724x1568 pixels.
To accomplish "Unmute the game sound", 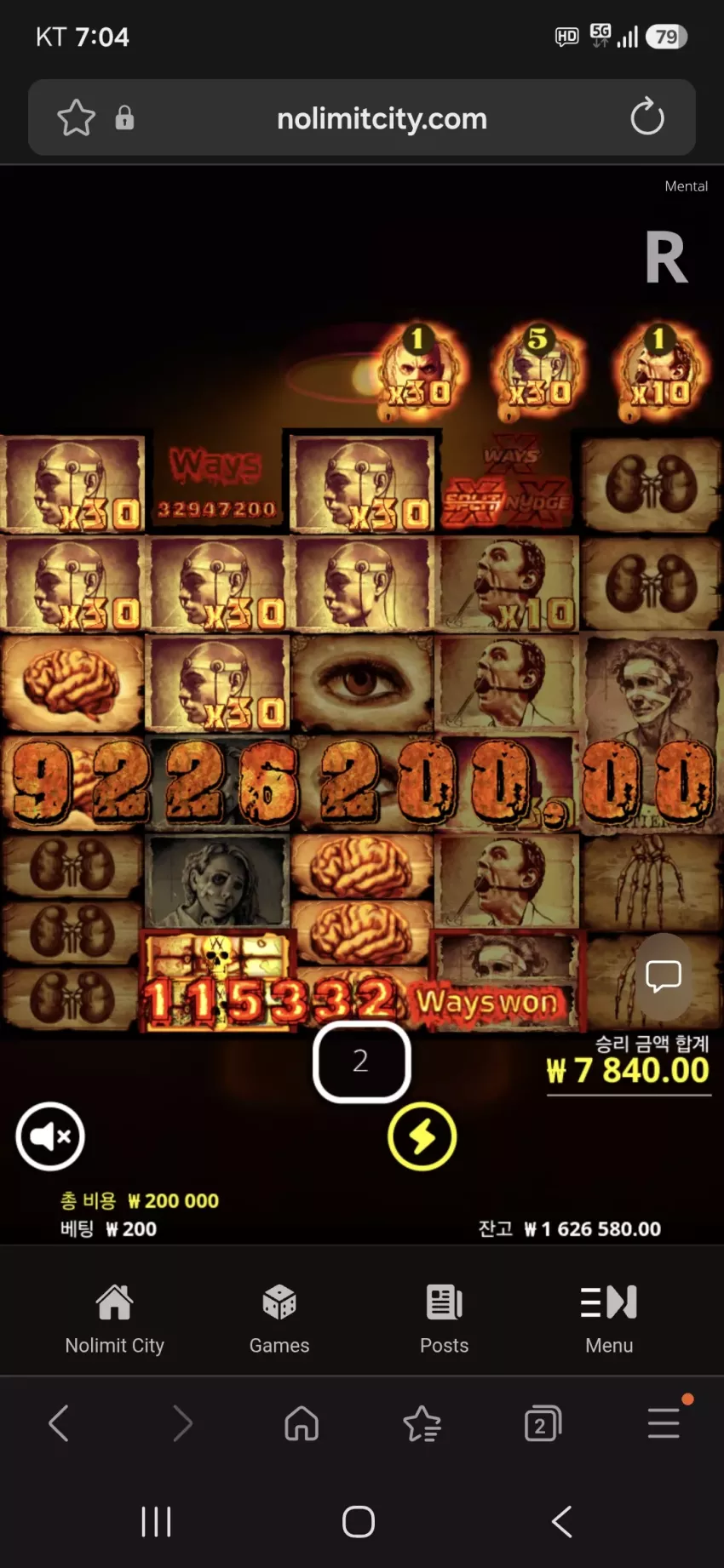I will 50,1136.
